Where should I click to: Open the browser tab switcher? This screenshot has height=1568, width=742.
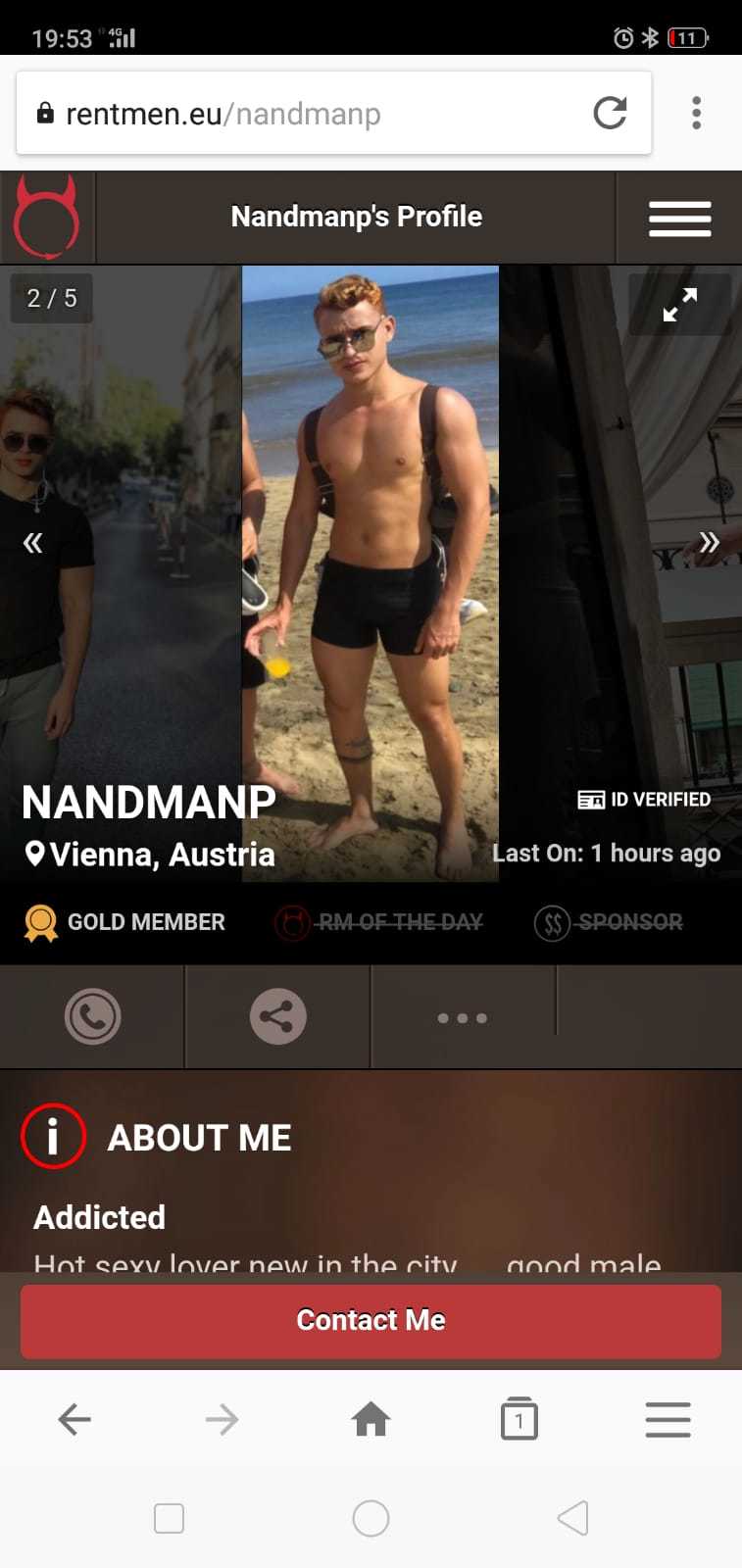[519, 1419]
